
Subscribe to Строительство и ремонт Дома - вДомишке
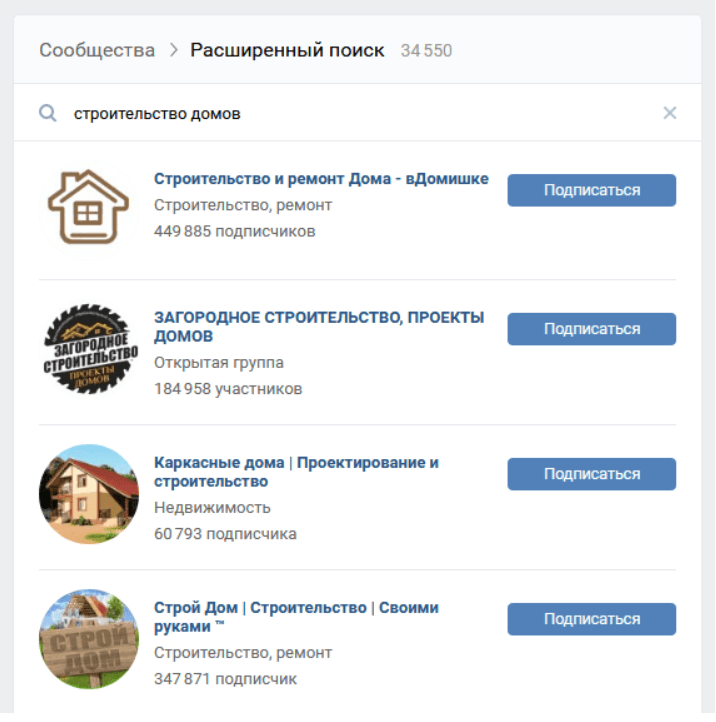coord(591,190)
